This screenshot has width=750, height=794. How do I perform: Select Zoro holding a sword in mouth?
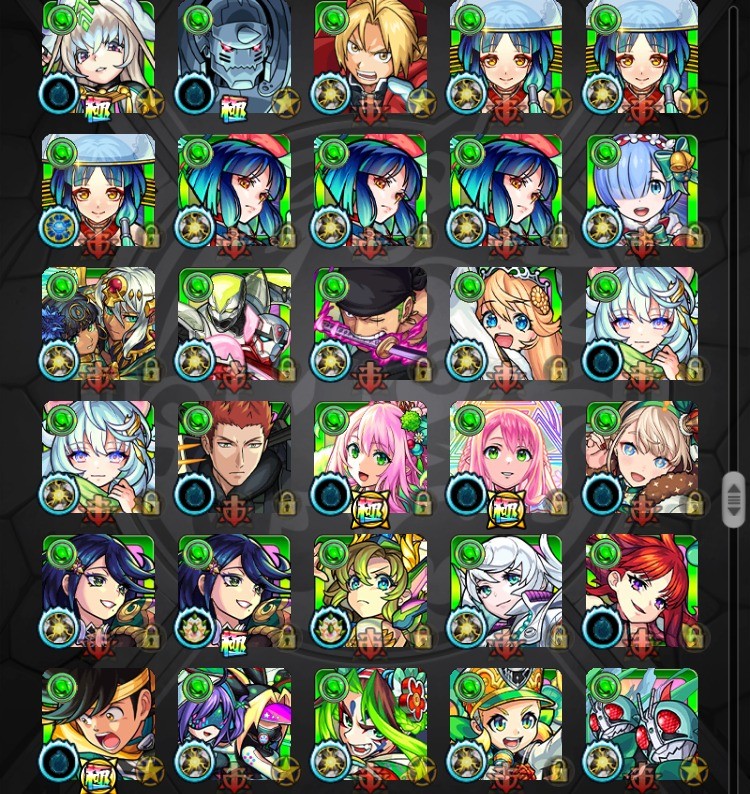click(370, 324)
